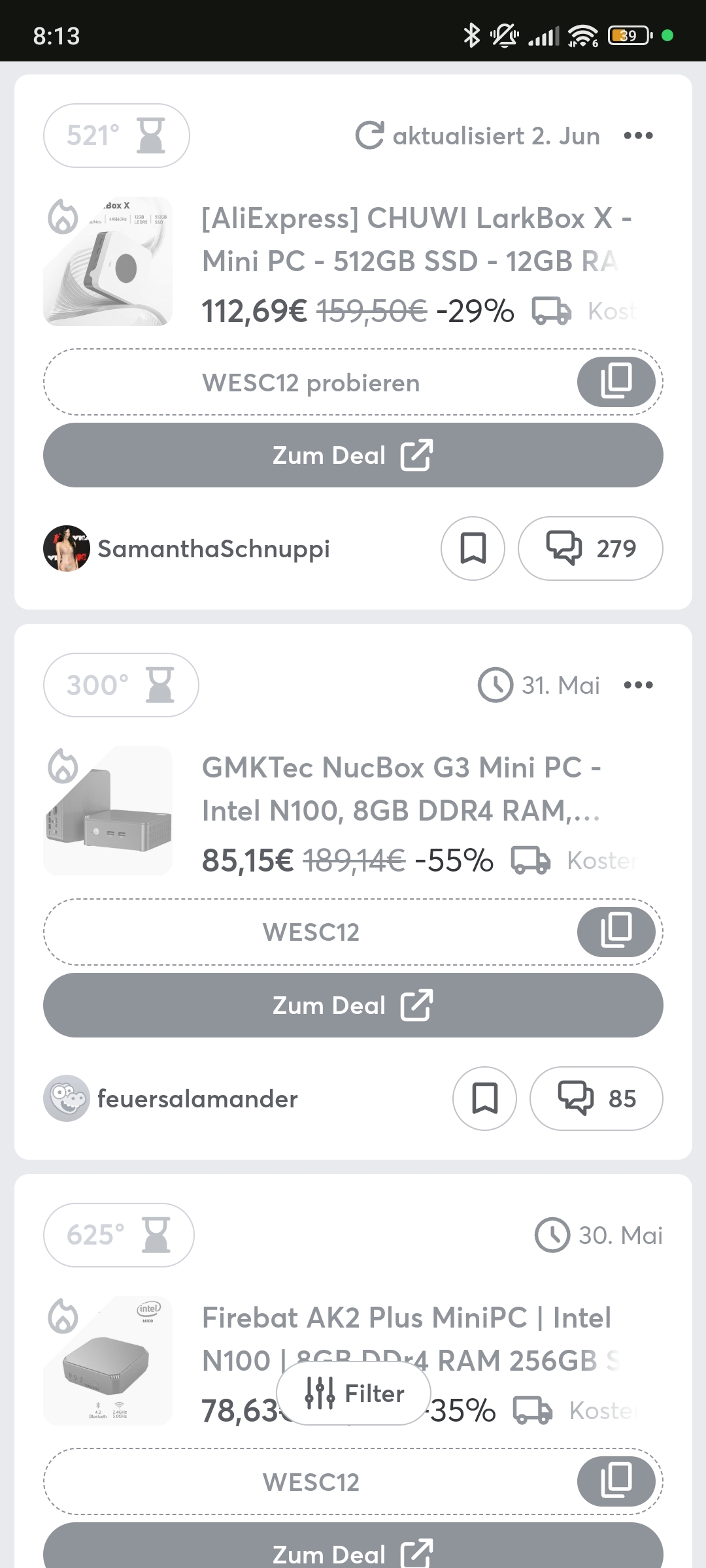Viewport: 706px width, 1568px height.
Task: Go to the GMKTec NucBox G3 deal
Action: 353,1005
